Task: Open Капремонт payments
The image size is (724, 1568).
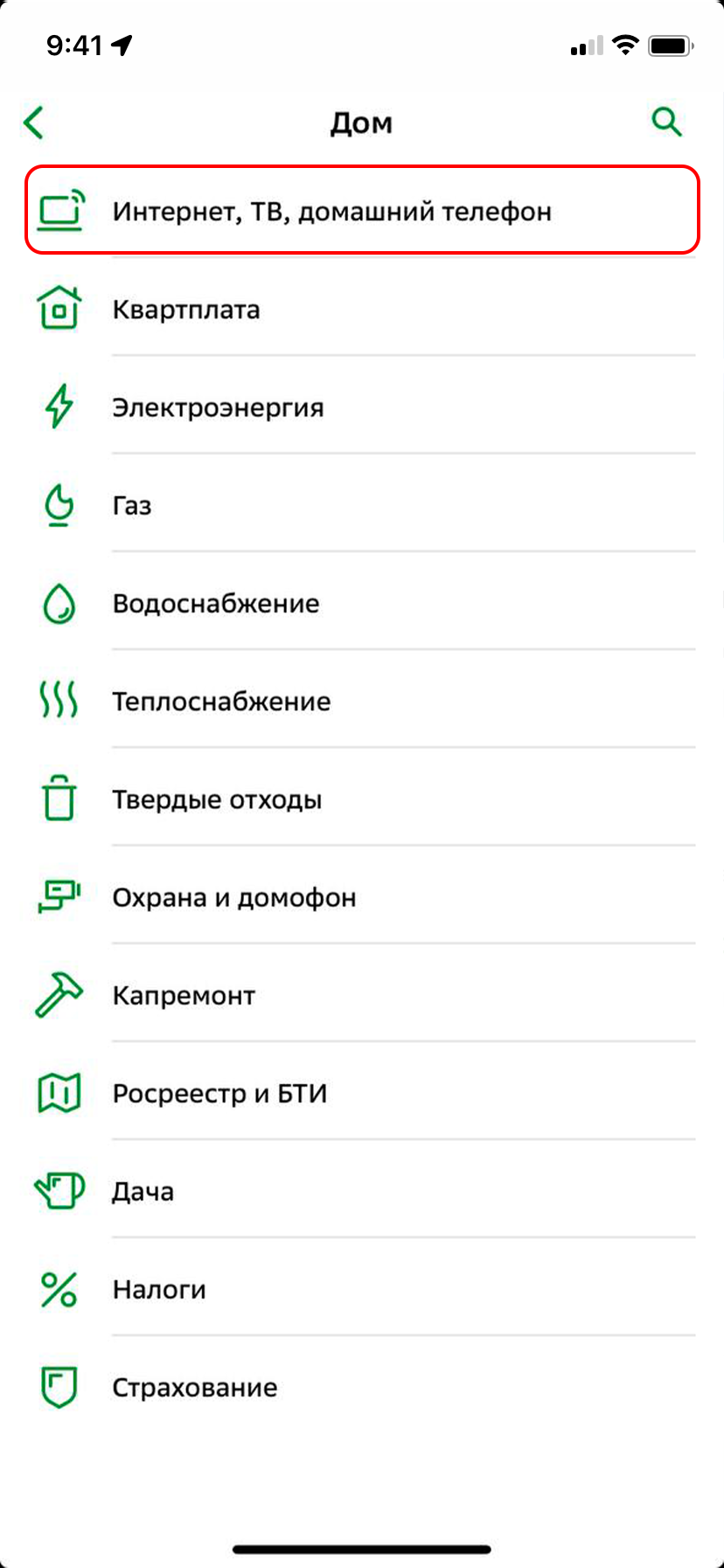Action: pyautogui.click(x=362, y=996)
